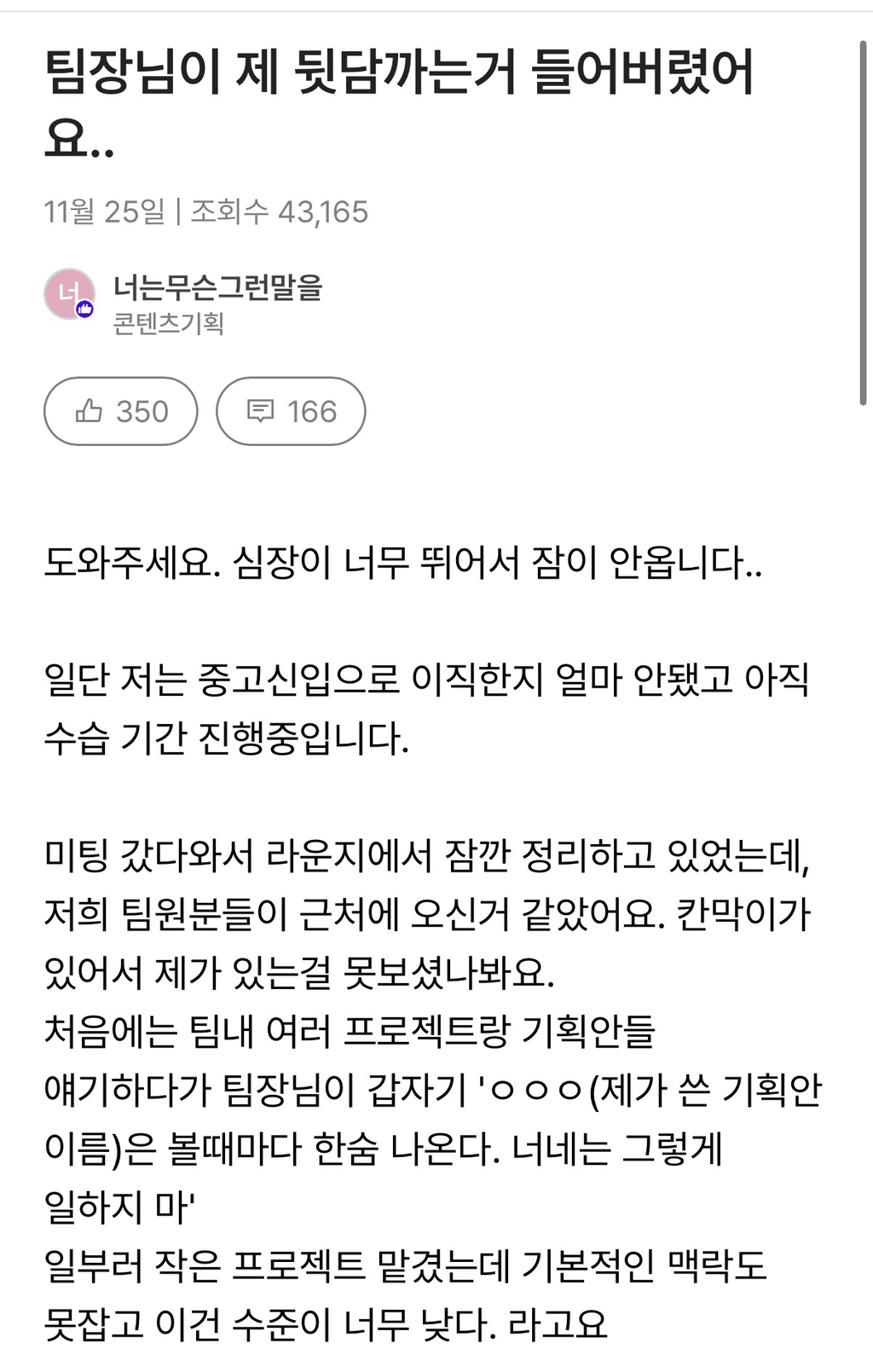Like the post with 350 likes
This screenshot has height=1372, width=873.
(121, 411)
